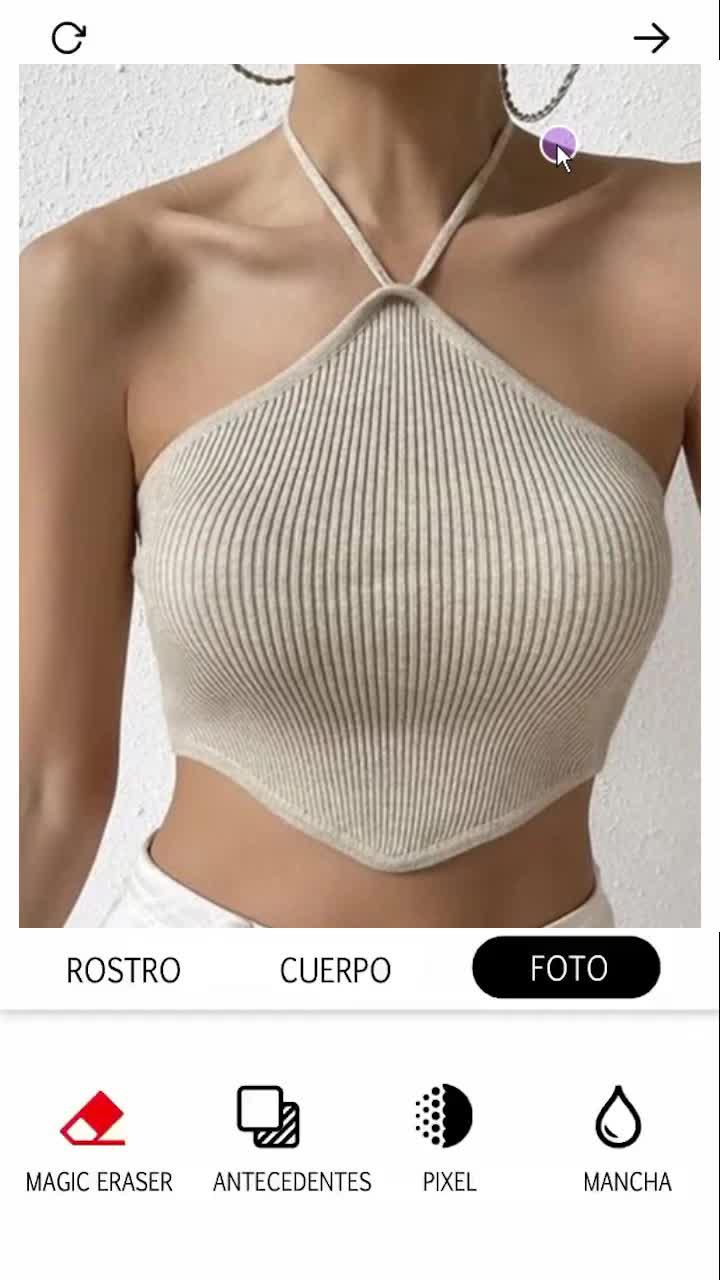Proceed with the forward arrow
Image resolution: width=720 pixels, height=1280 pixels.
pyautogui.click(x=651, y=38)
